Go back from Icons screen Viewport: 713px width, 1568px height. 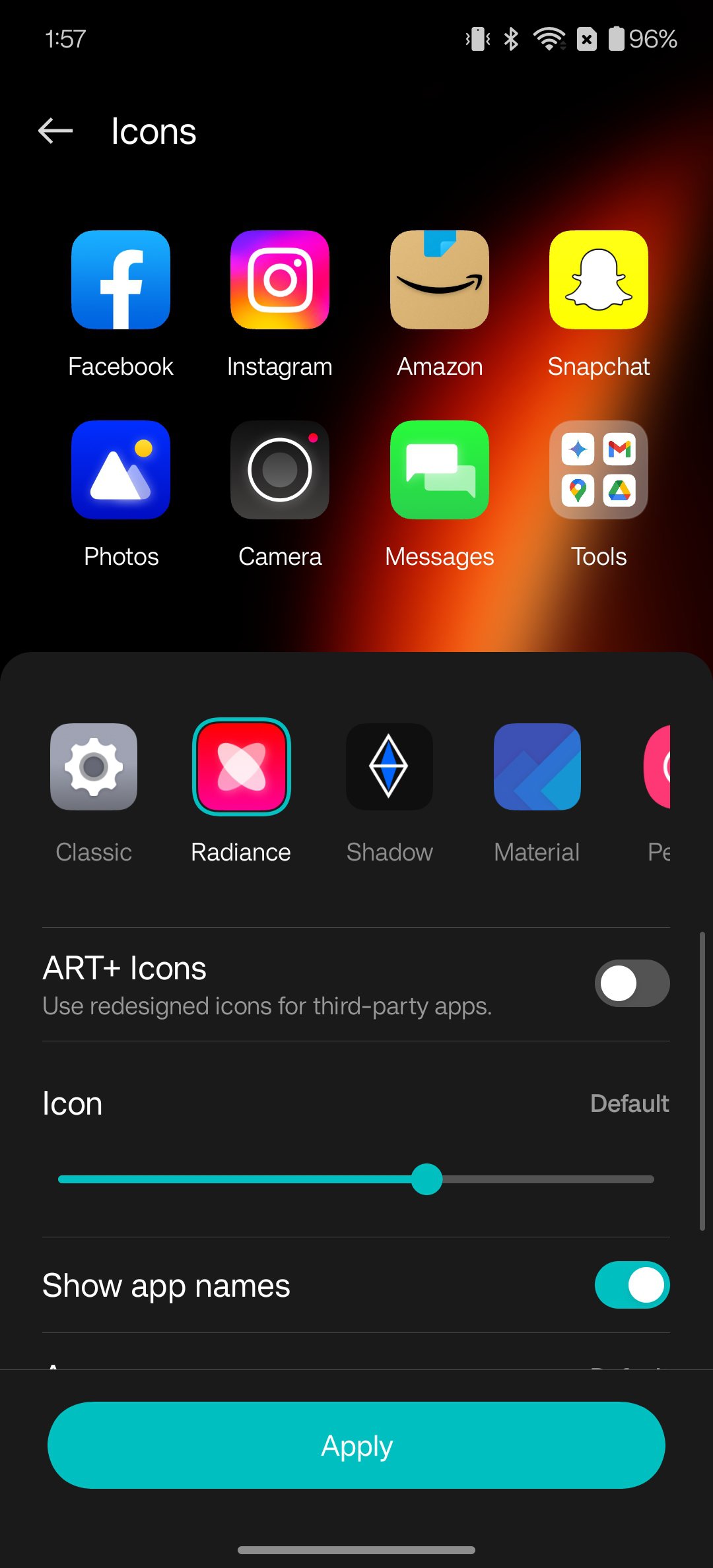coord(55,131)
